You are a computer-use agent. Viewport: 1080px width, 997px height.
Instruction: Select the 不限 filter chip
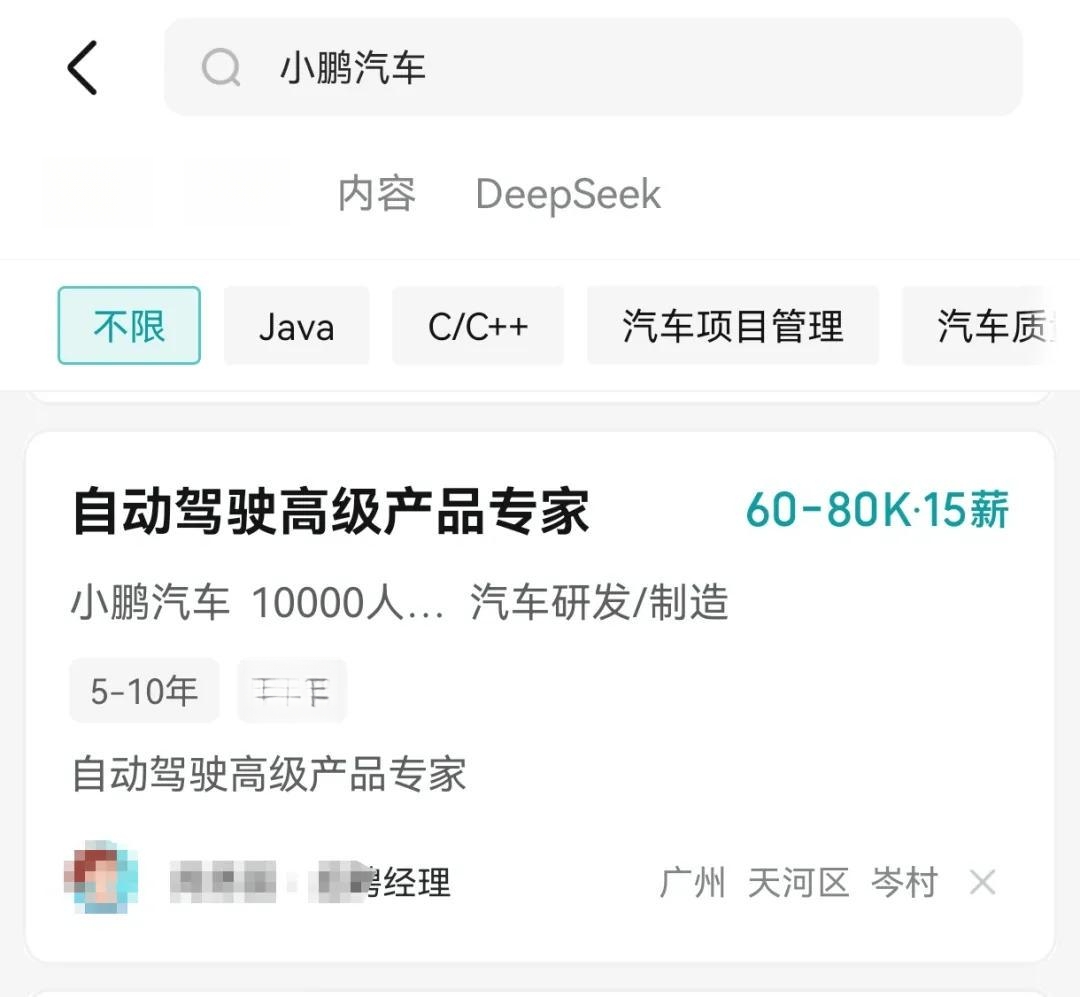coord(129,326)
